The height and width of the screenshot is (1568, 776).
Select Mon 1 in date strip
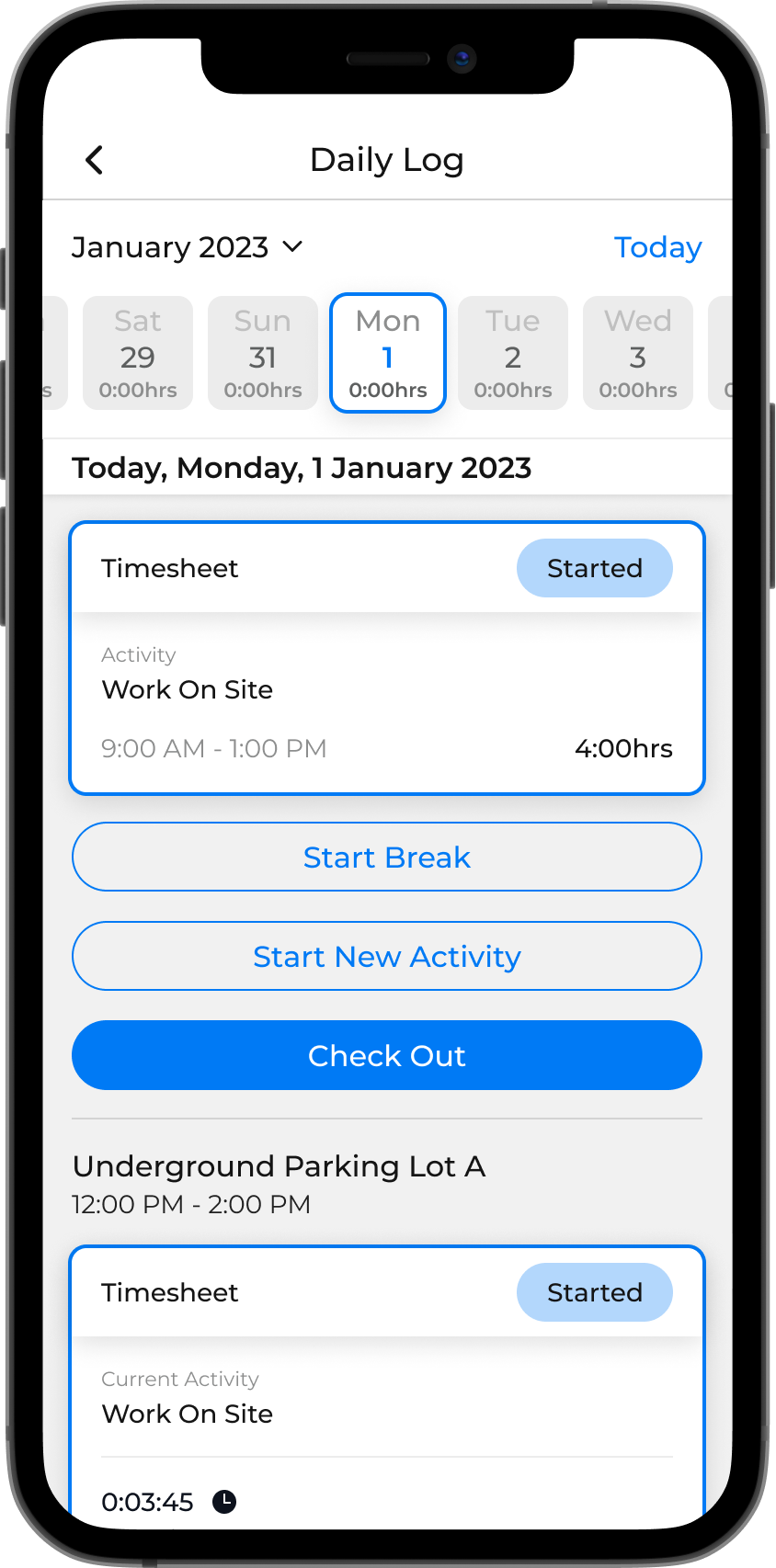coord(388,353)
